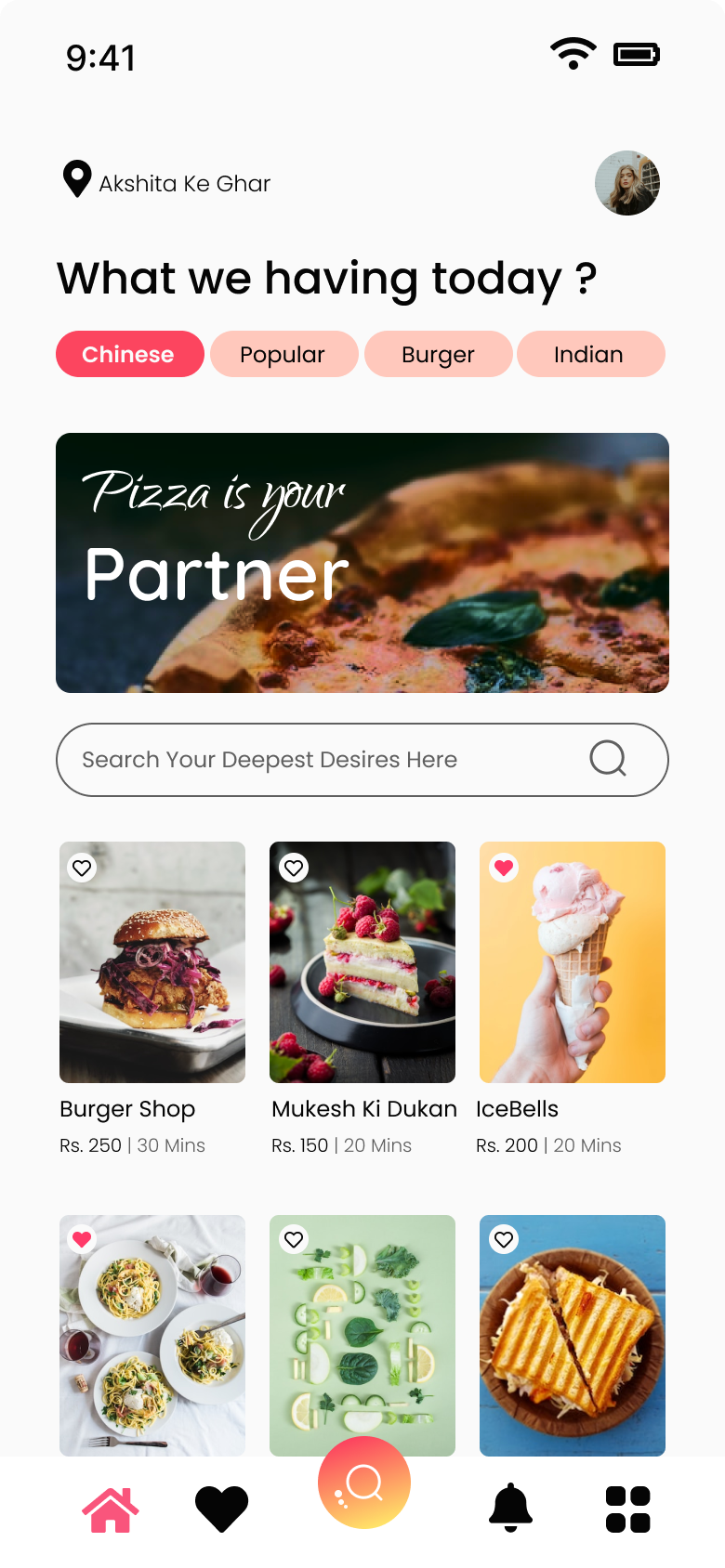Filter by the Popular chip
The image size is (725, 1568).
coord(283,354)
